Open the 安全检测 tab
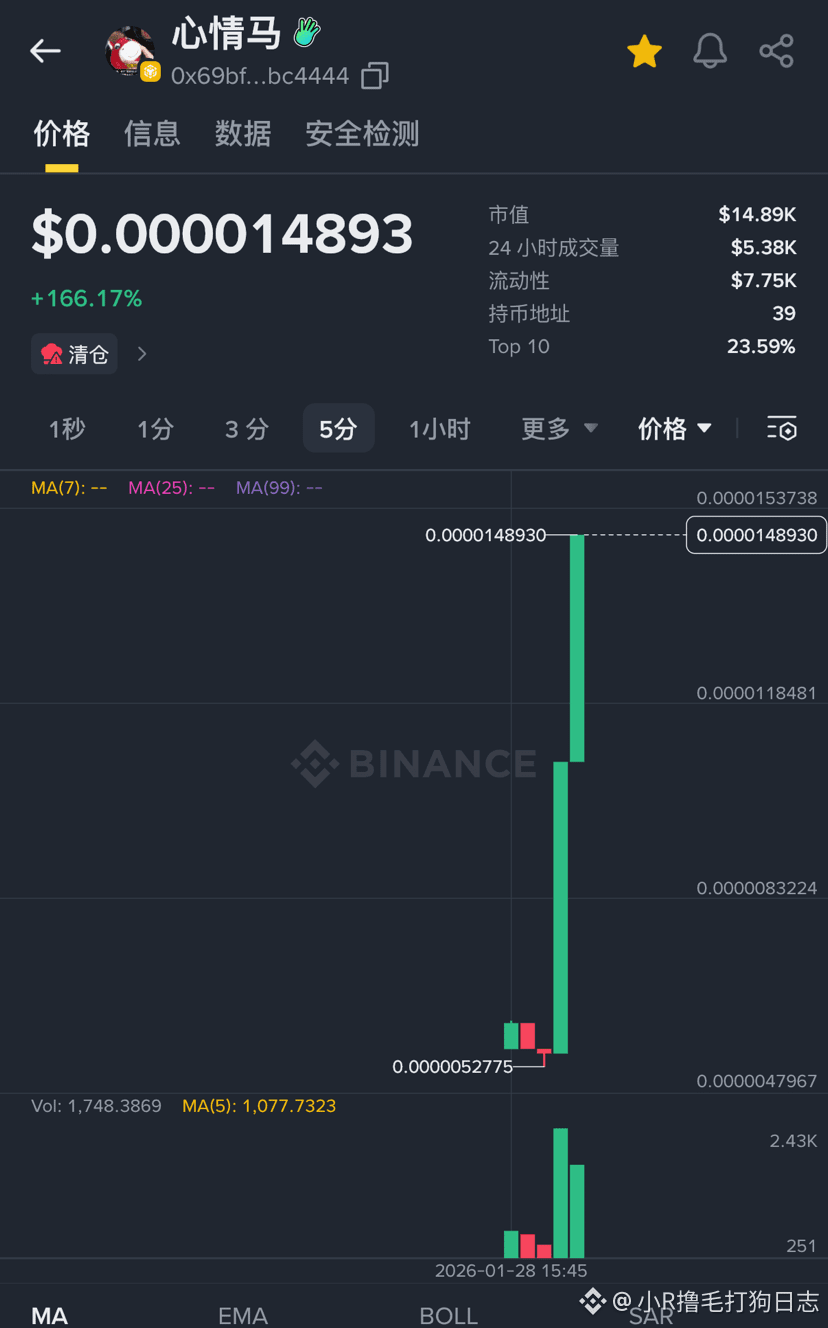The image size is (828, 1328). coord(362,134)
